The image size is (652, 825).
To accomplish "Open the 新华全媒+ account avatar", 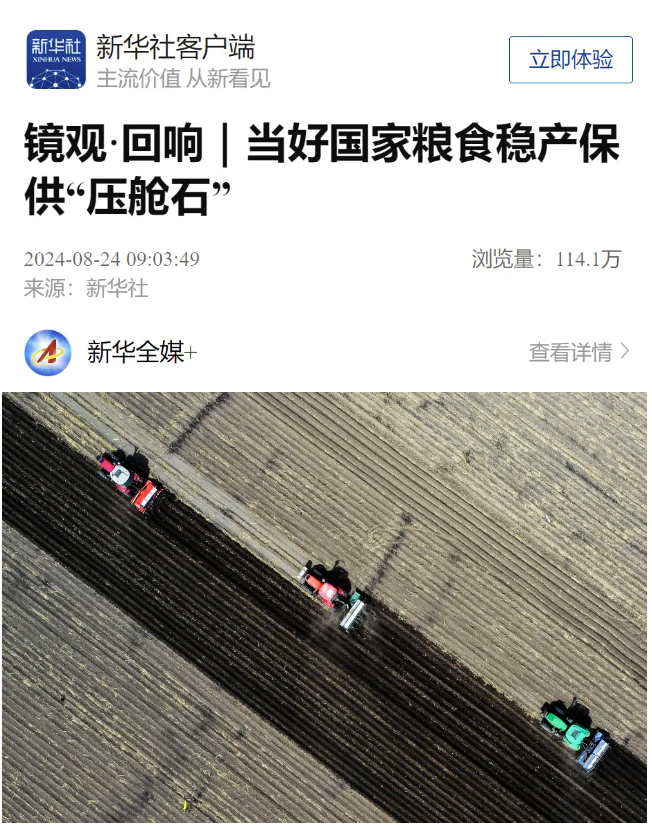I will 48,352.
